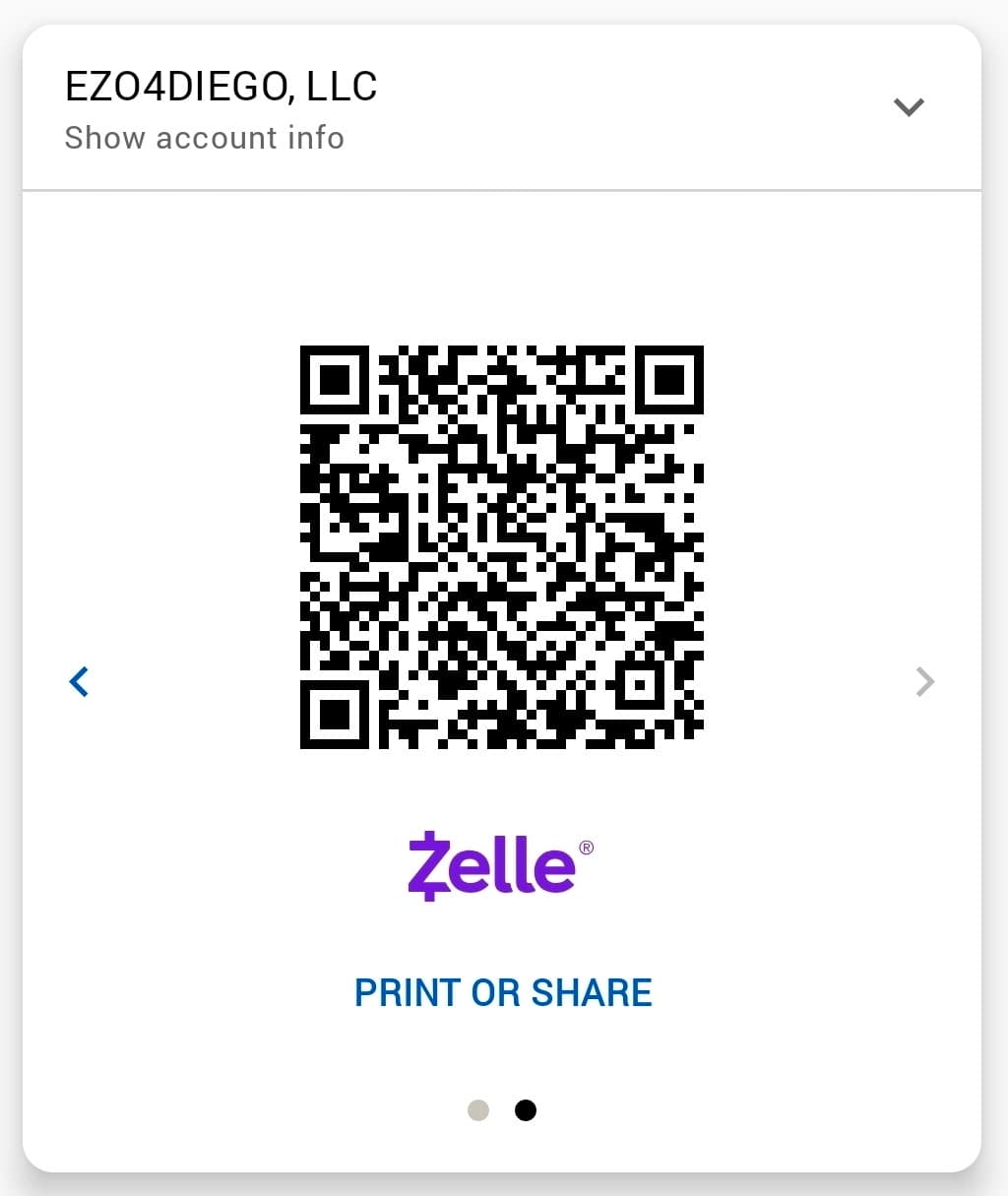This screenshot has width=1008, height=1196.
Task: Expand account details with the down chevron
Action: click(x=908, y=106)
